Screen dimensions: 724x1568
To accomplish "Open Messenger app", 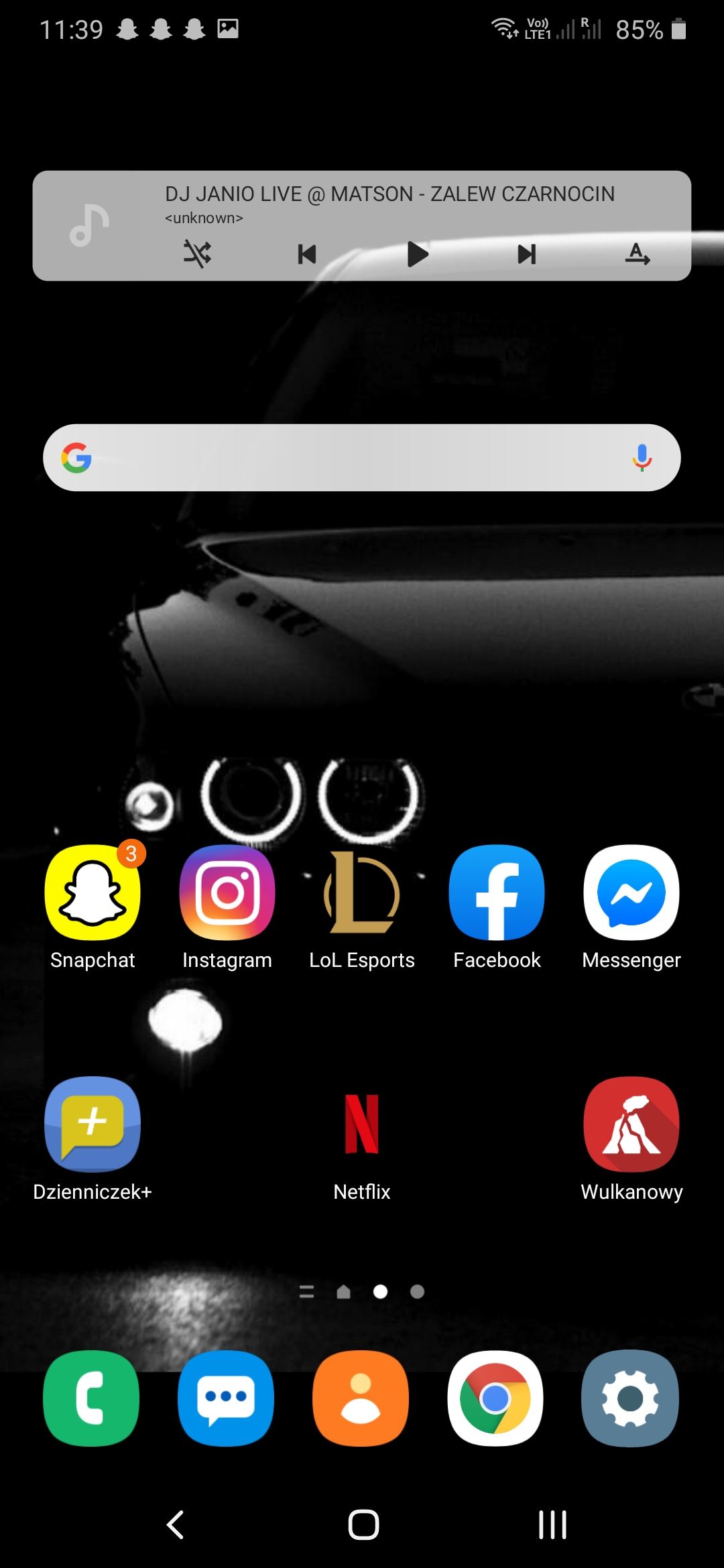I will tap(631, 893).
